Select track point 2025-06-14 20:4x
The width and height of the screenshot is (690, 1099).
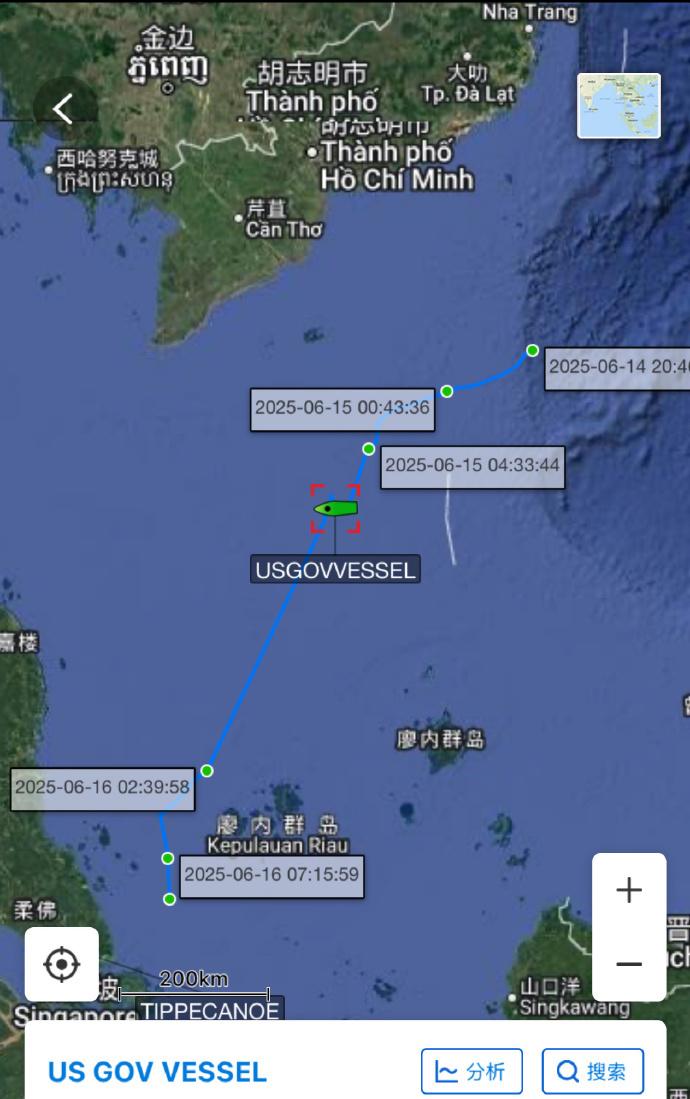tap(533, 350)
